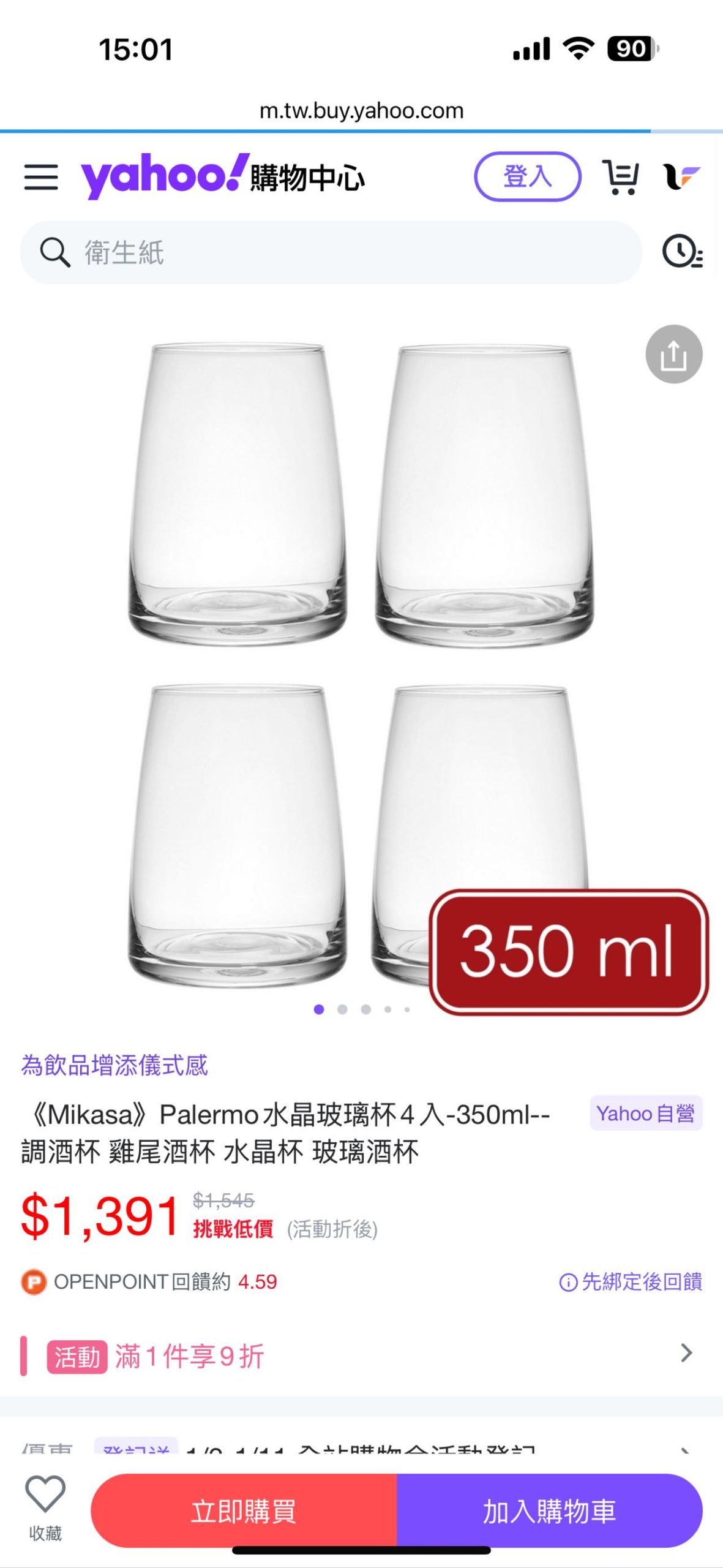Tap 立即購買 to buy now
Image resolution: width=723 pixels, height=1568 pixels.
coord(244,1511)
